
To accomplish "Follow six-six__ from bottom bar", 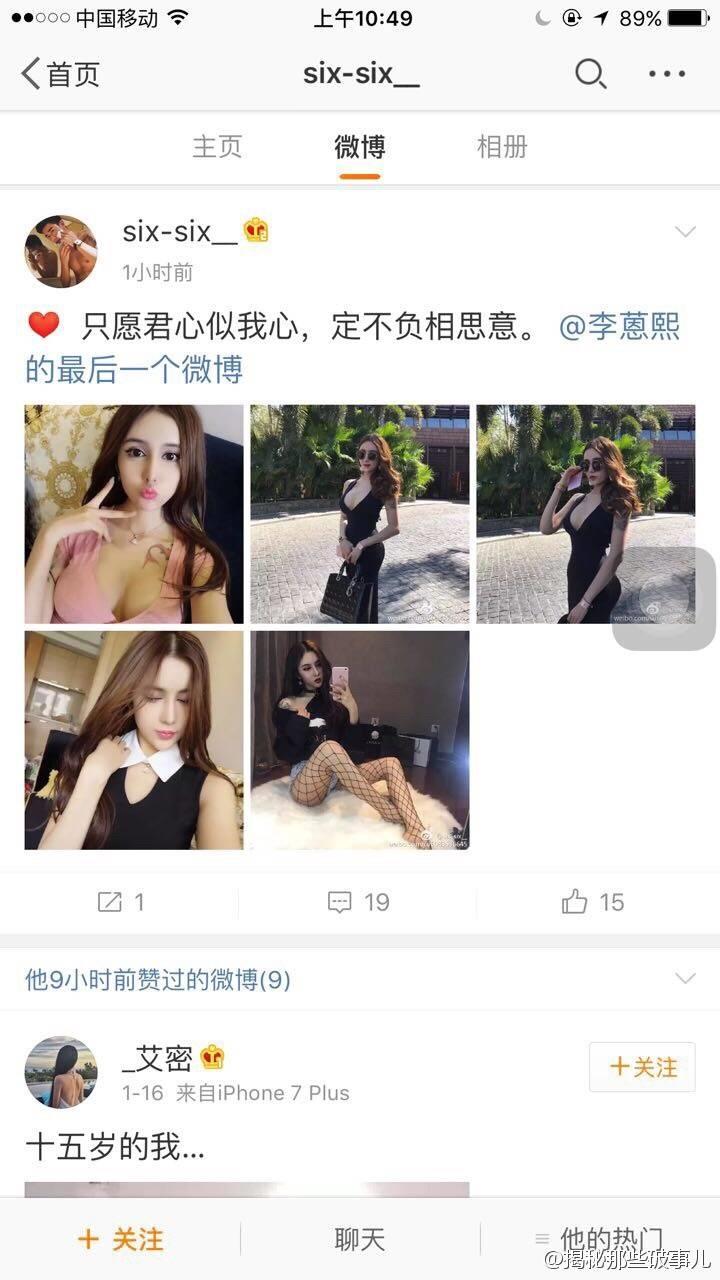I will (x=120, y=1240).
